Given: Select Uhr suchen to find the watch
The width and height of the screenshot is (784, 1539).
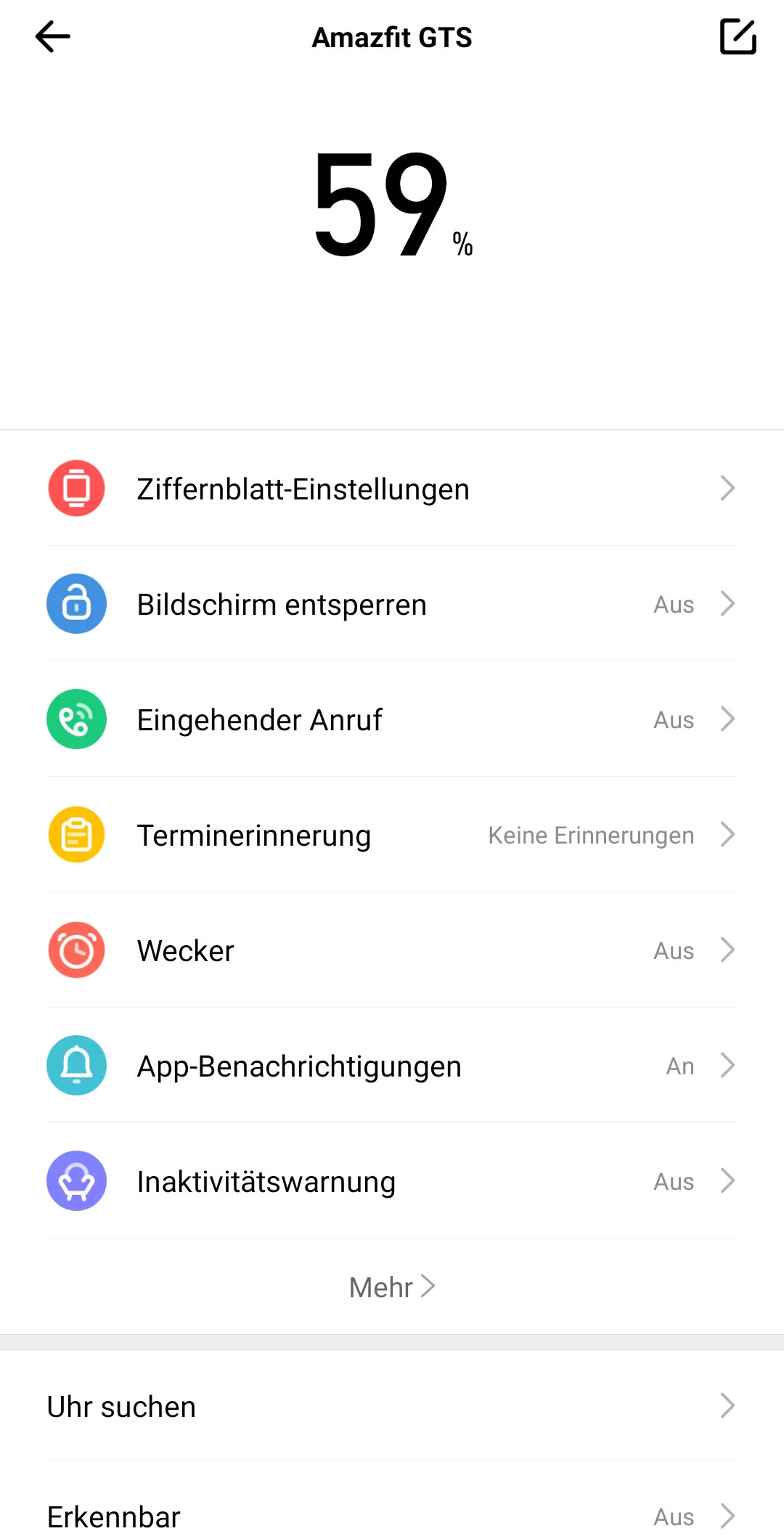Looking at the screenshot, I should point(392,1406).
